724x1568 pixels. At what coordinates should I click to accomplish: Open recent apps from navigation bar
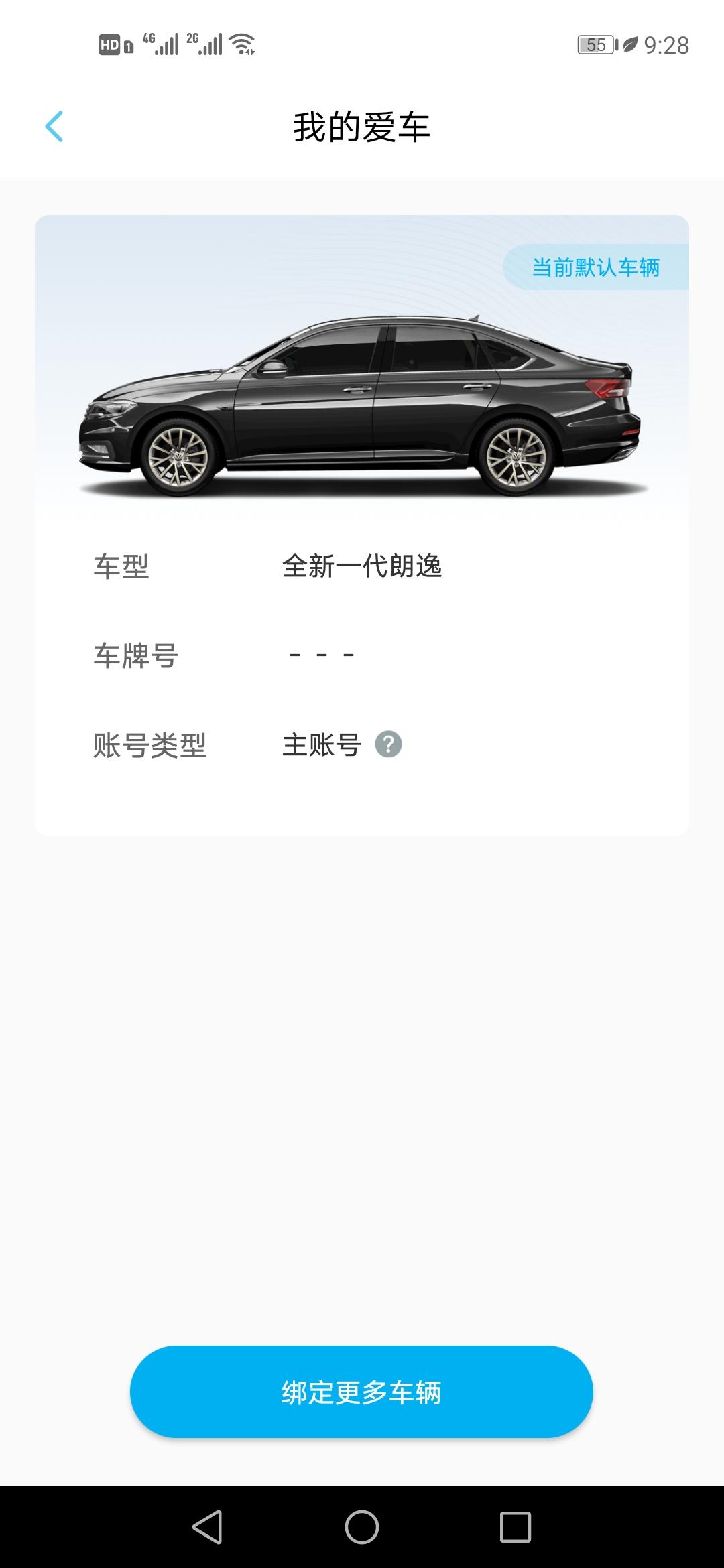[x=516, y=1527]
